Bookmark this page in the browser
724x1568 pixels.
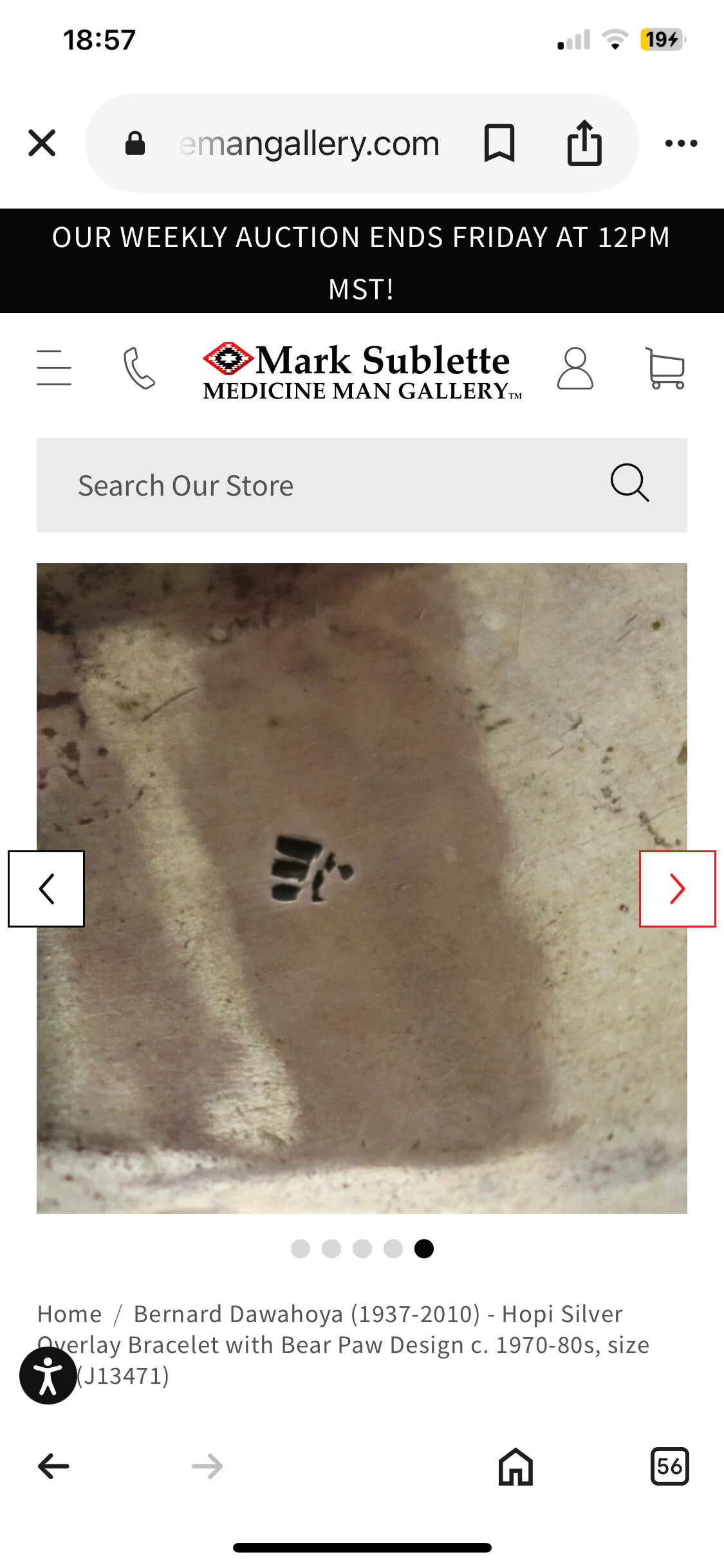pyautogui.click(x=499, y=143)
